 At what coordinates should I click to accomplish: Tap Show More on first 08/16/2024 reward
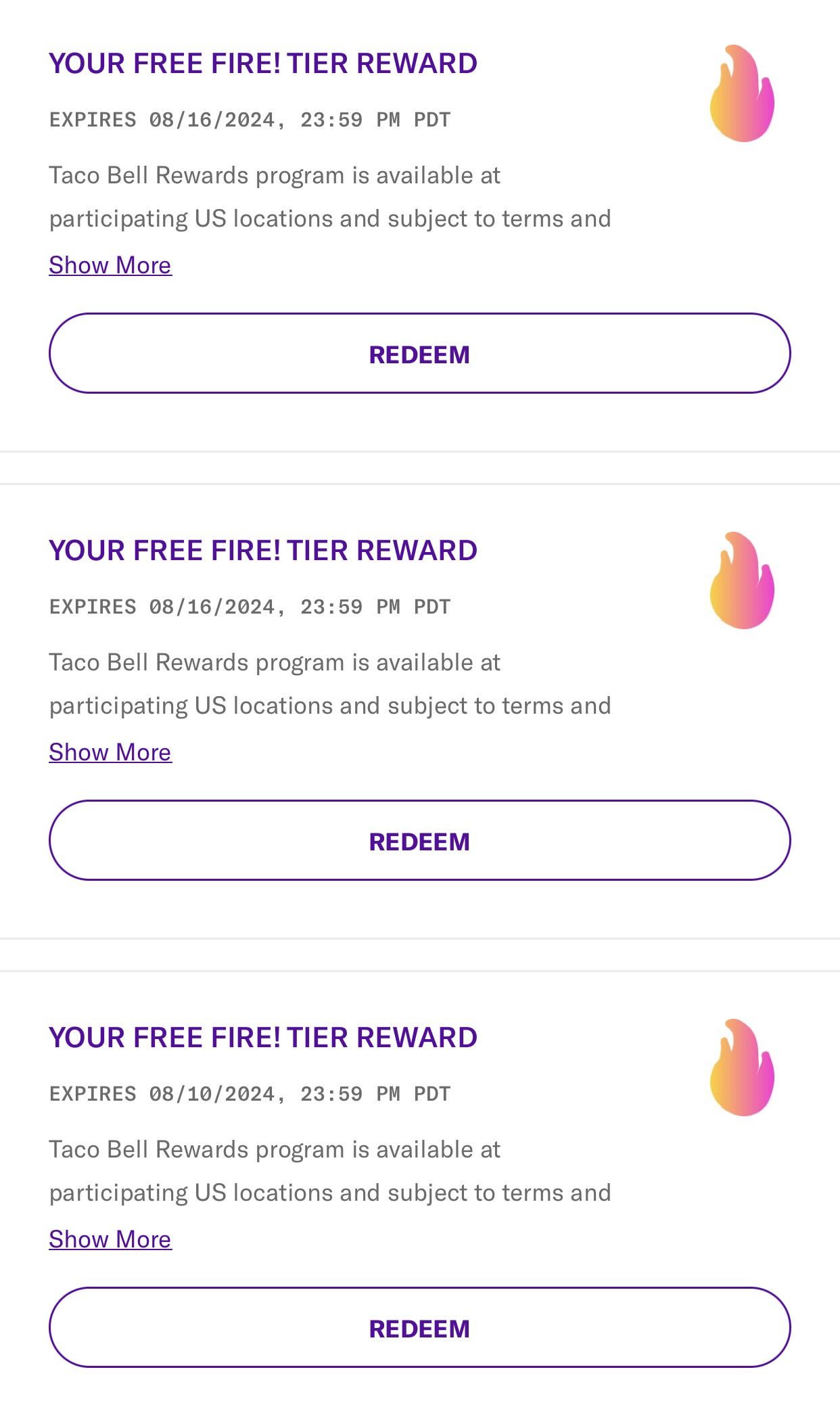point(110,265)
